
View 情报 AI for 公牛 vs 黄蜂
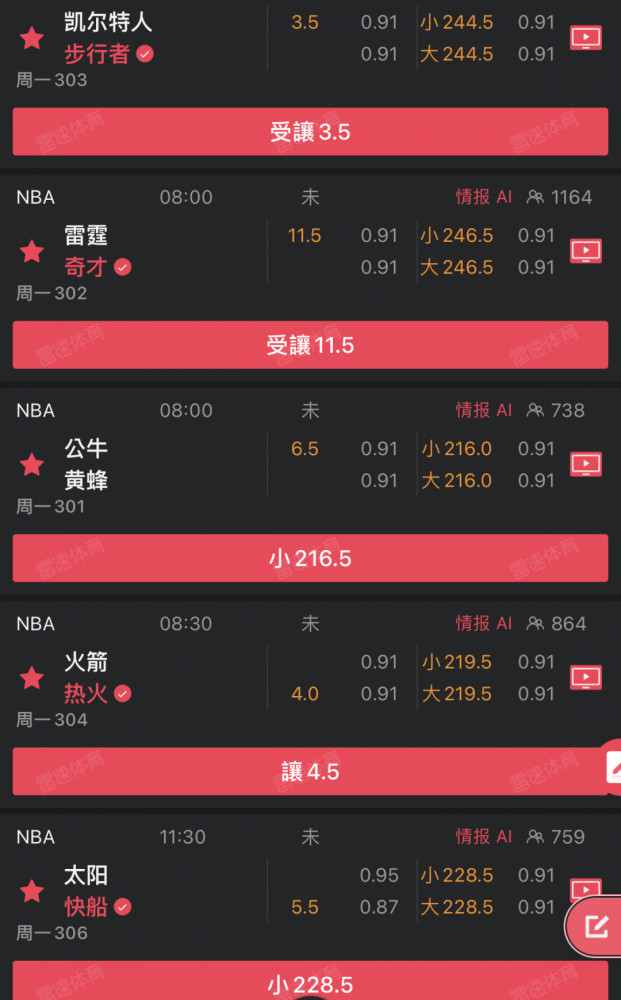click(483, 410)
